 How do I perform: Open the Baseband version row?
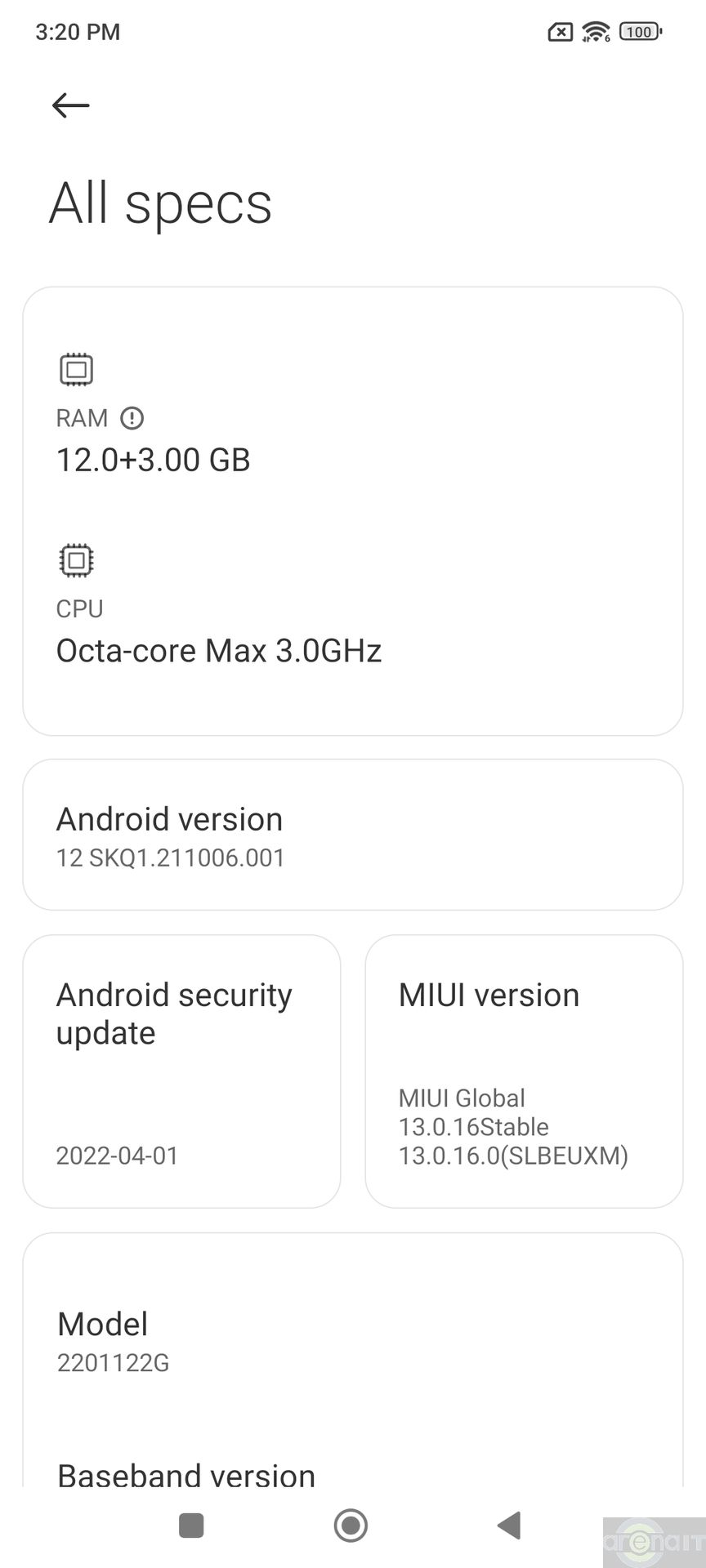coord(352,1473)
